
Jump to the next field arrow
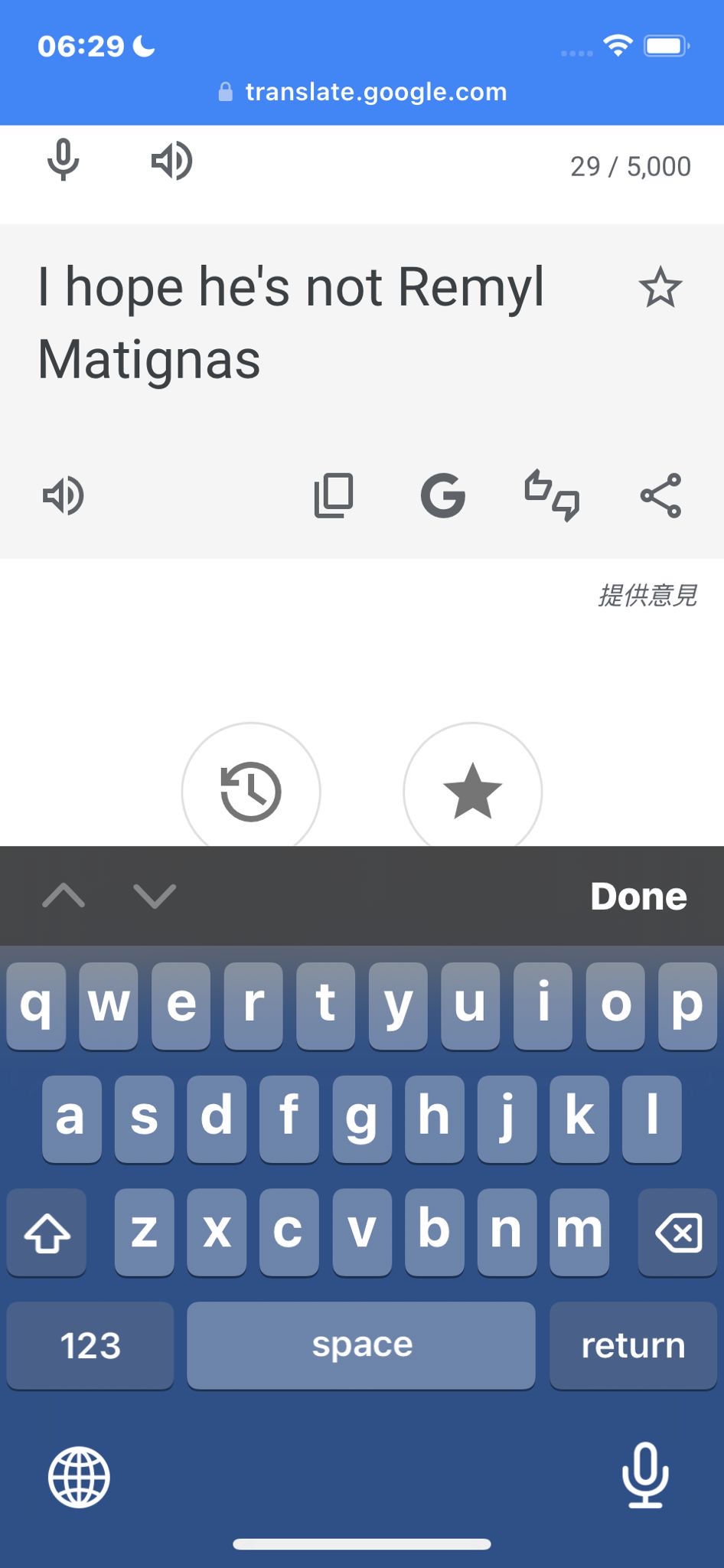click(x=155, y=895)
